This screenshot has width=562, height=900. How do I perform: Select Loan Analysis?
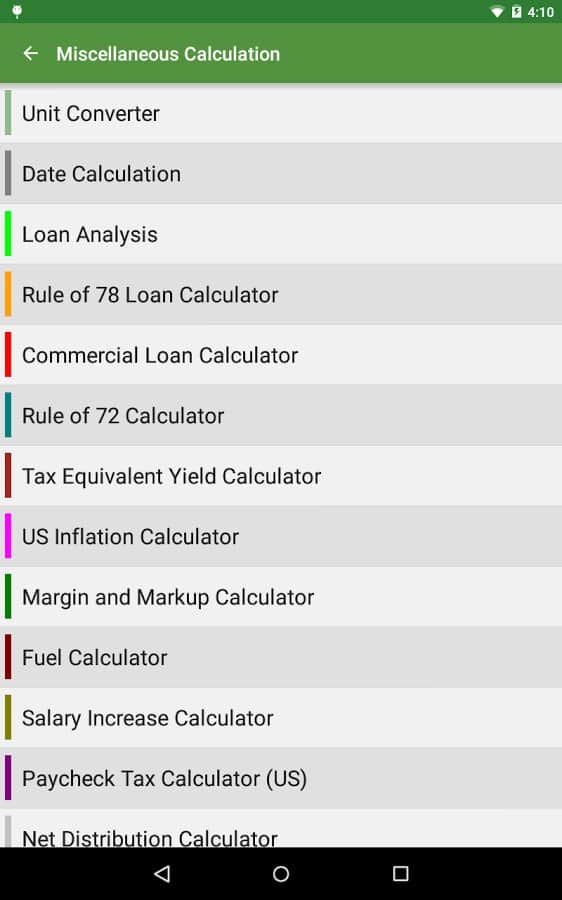[281, 234]
